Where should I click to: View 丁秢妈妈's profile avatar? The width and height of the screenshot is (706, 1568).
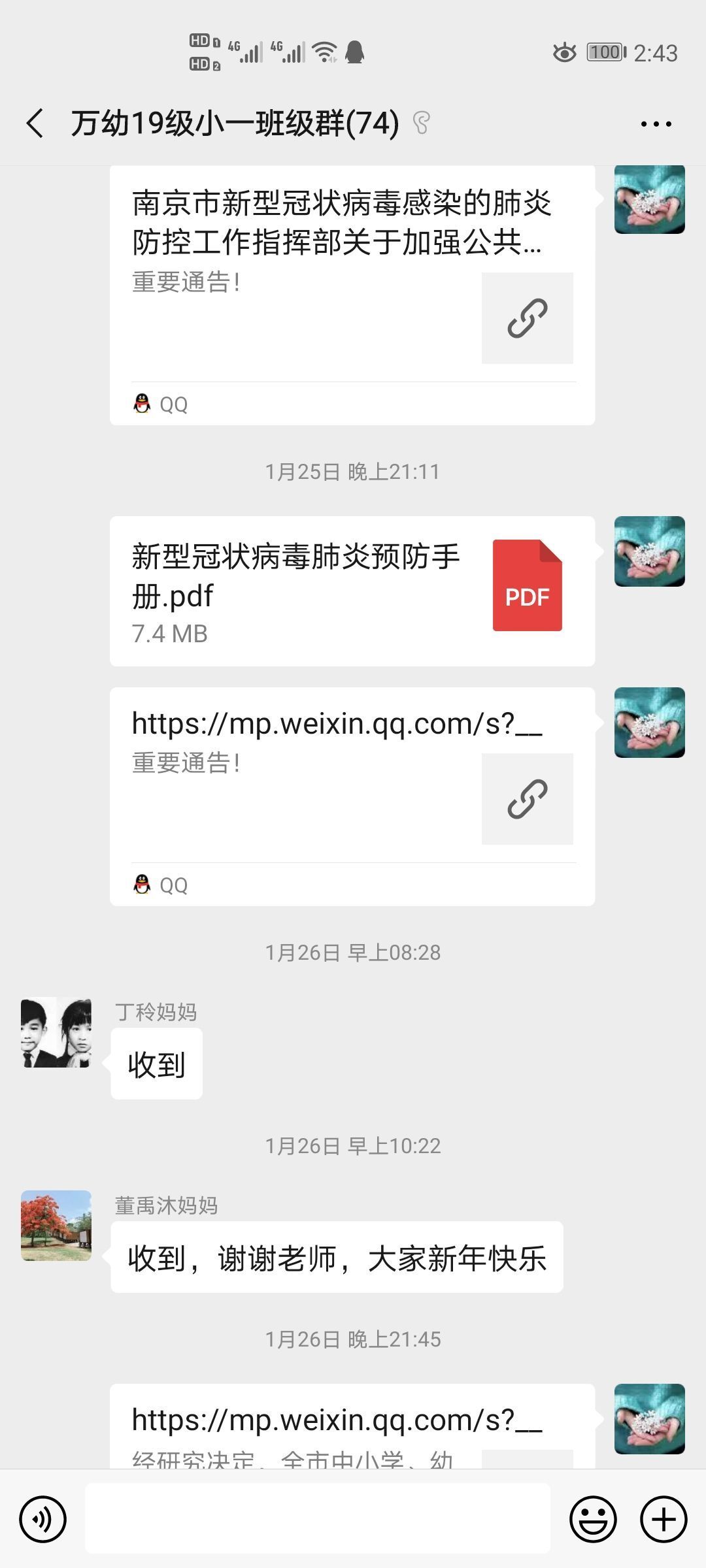56,1032
